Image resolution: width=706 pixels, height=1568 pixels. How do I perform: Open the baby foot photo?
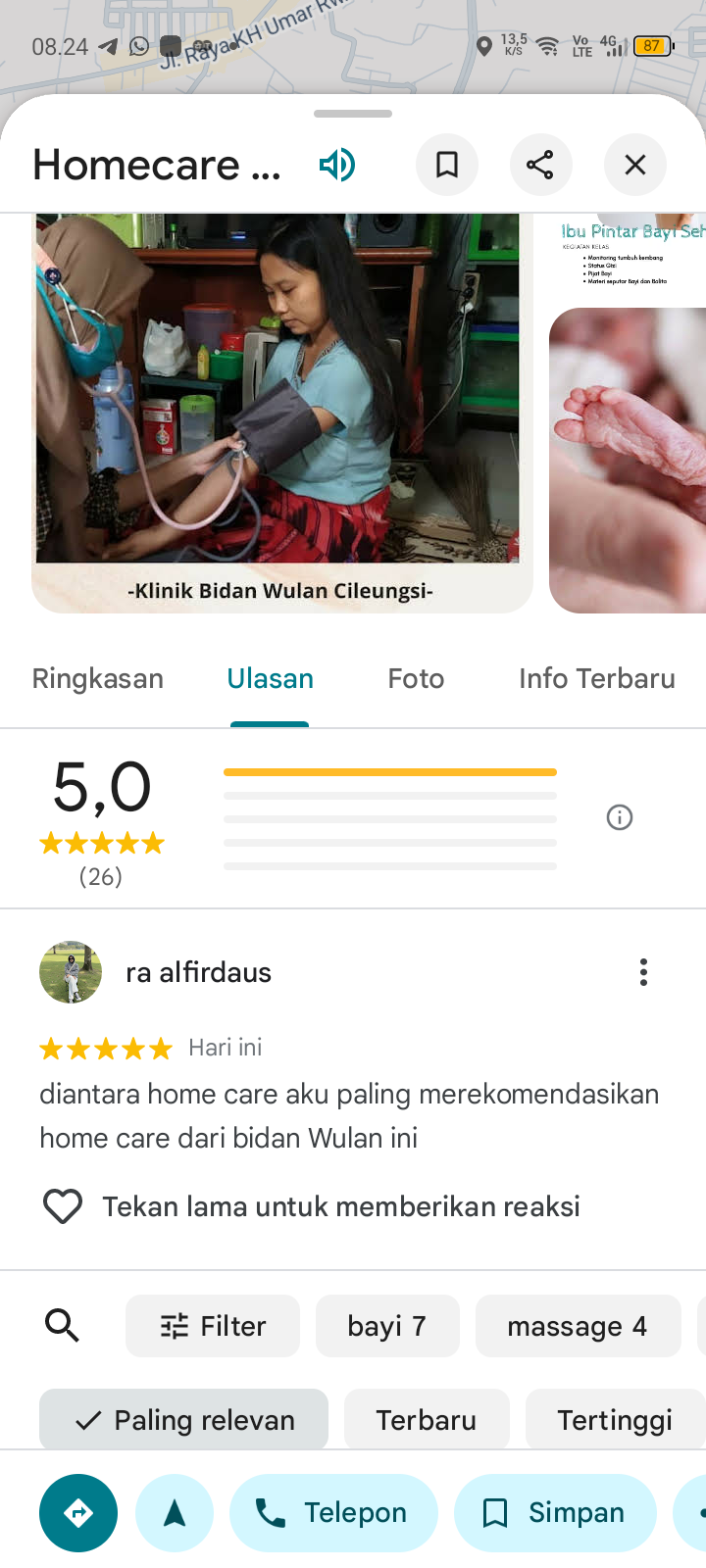[x=628, y=461]
